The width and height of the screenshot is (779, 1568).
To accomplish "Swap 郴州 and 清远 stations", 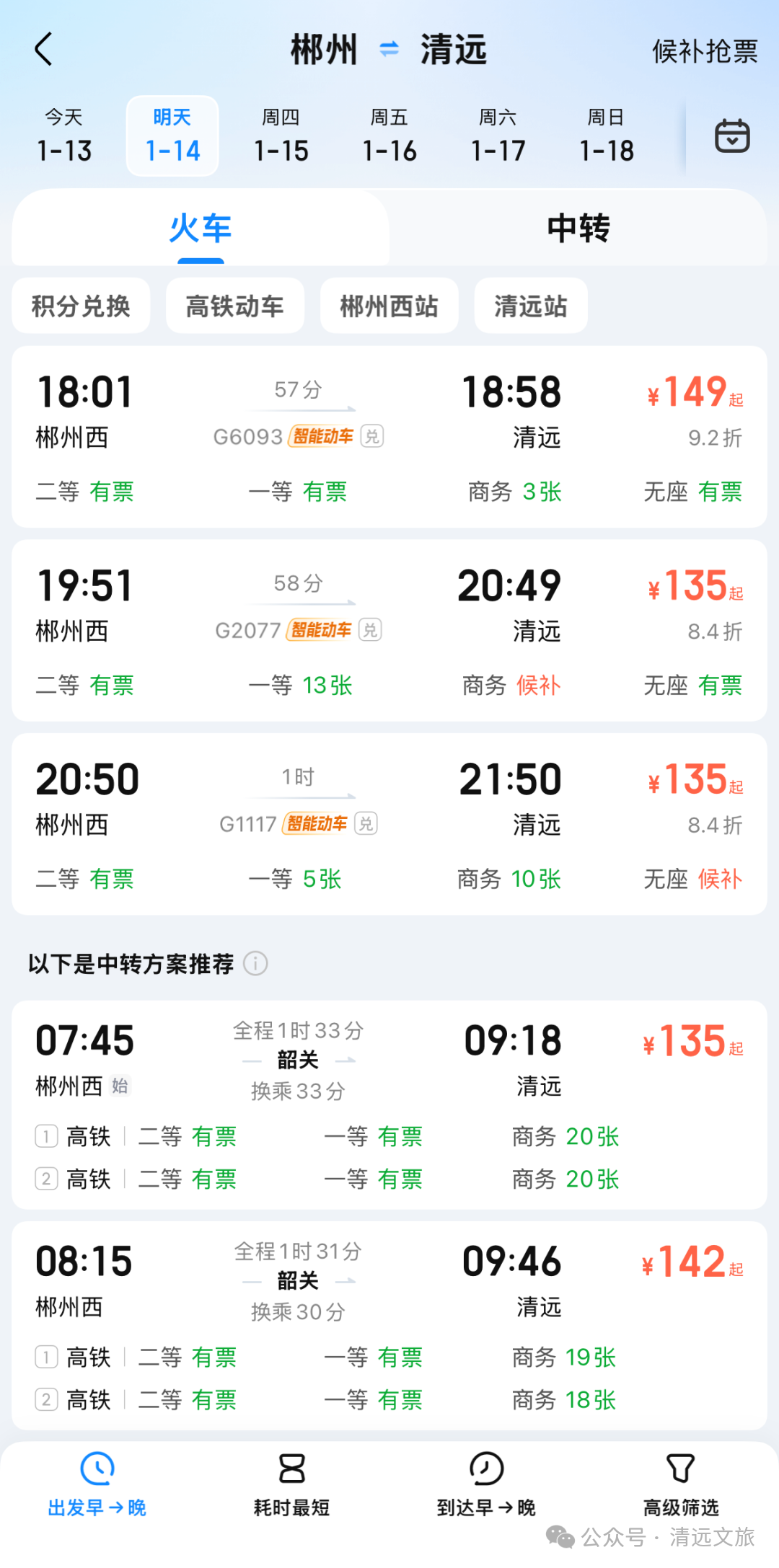I will [x=389, y=49].
